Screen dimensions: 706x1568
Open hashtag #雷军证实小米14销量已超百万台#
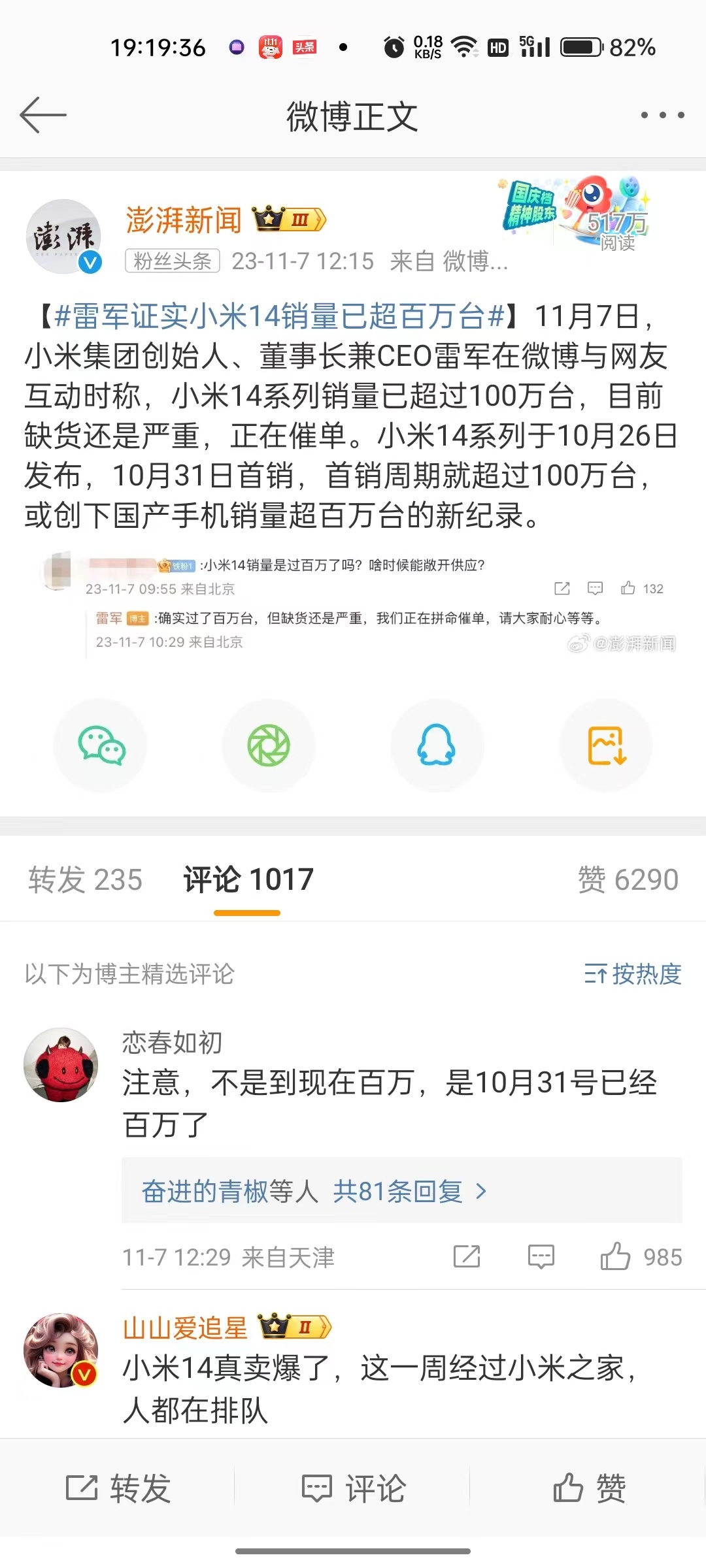click(x=280, y=316)
